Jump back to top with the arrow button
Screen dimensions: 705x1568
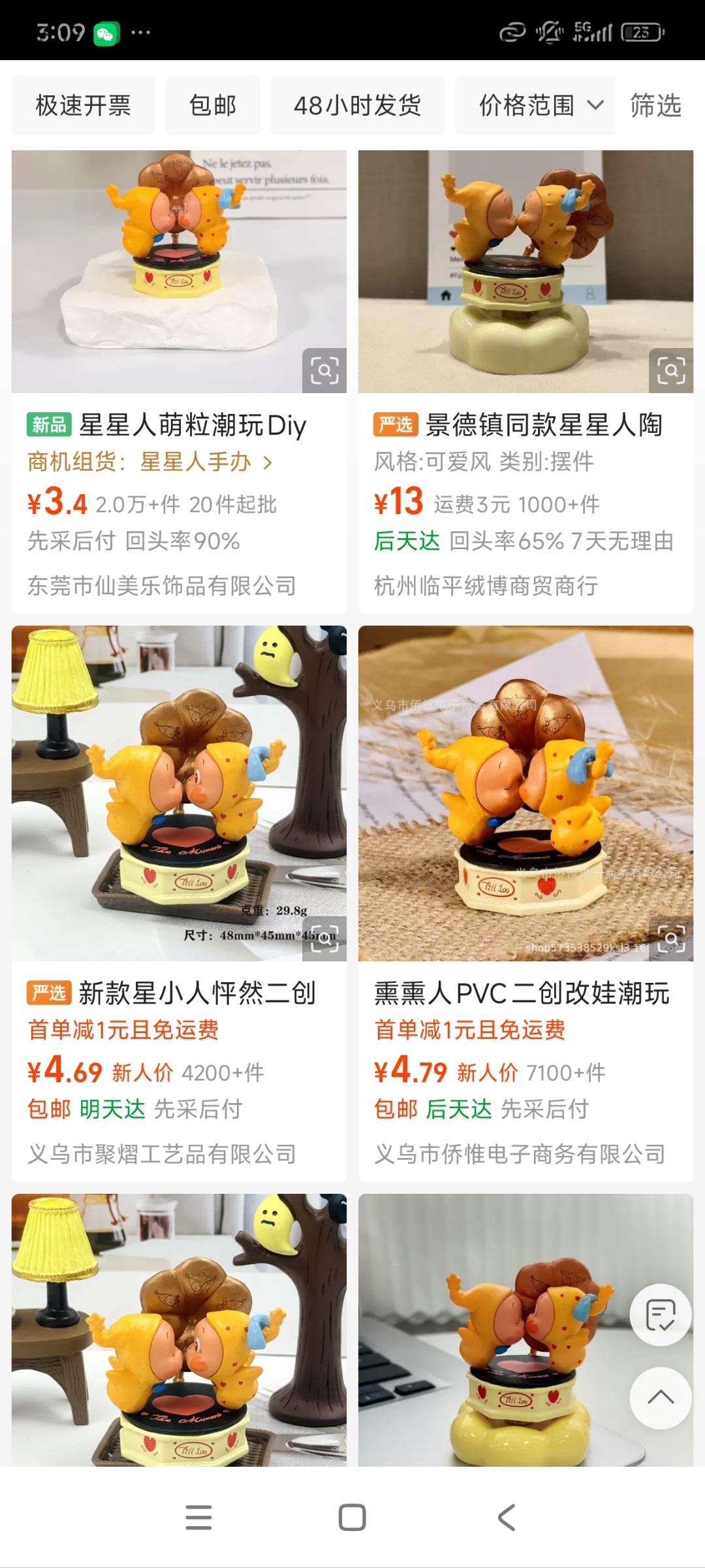pos(660,1398)
